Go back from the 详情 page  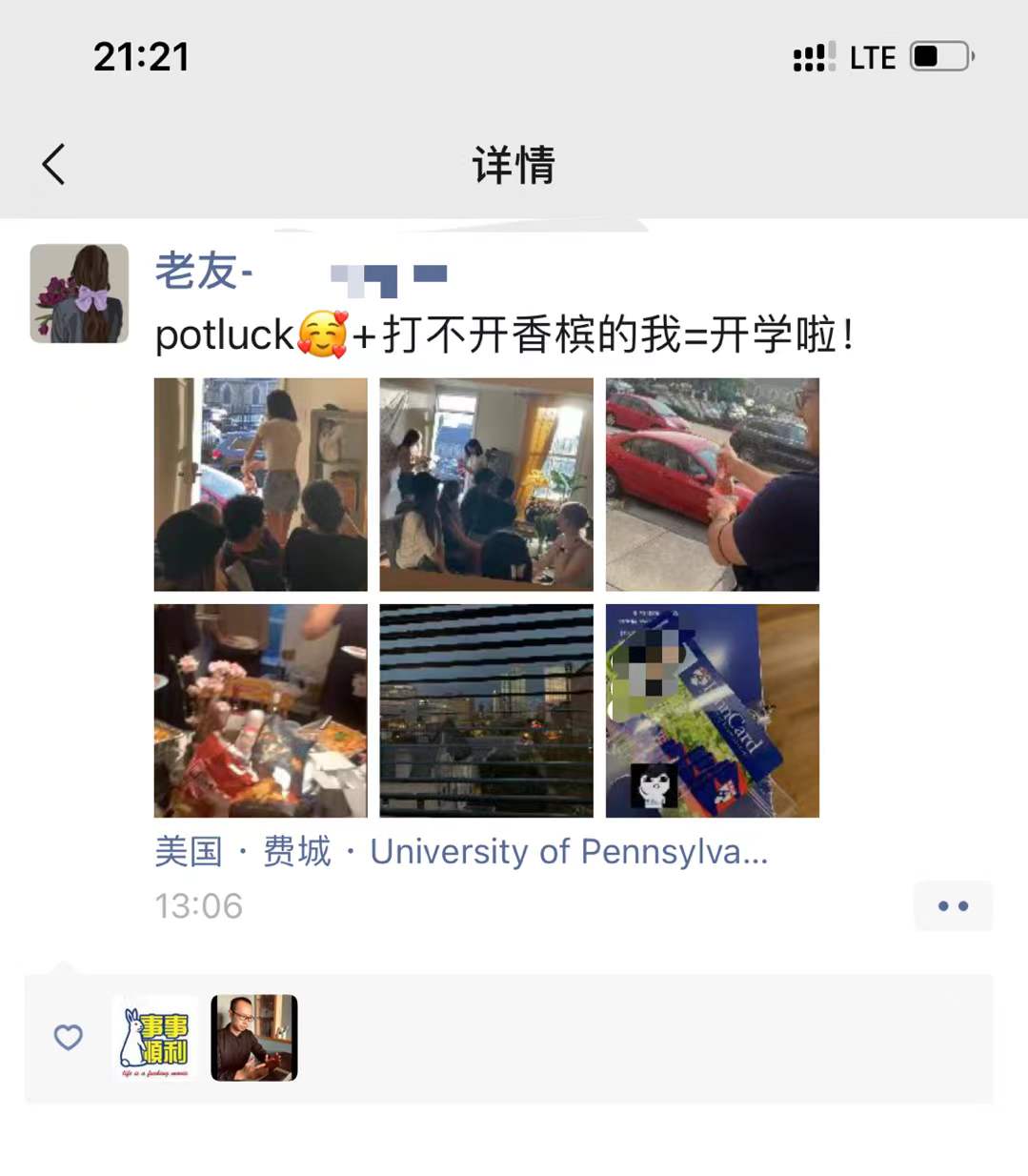pos(54,164)
